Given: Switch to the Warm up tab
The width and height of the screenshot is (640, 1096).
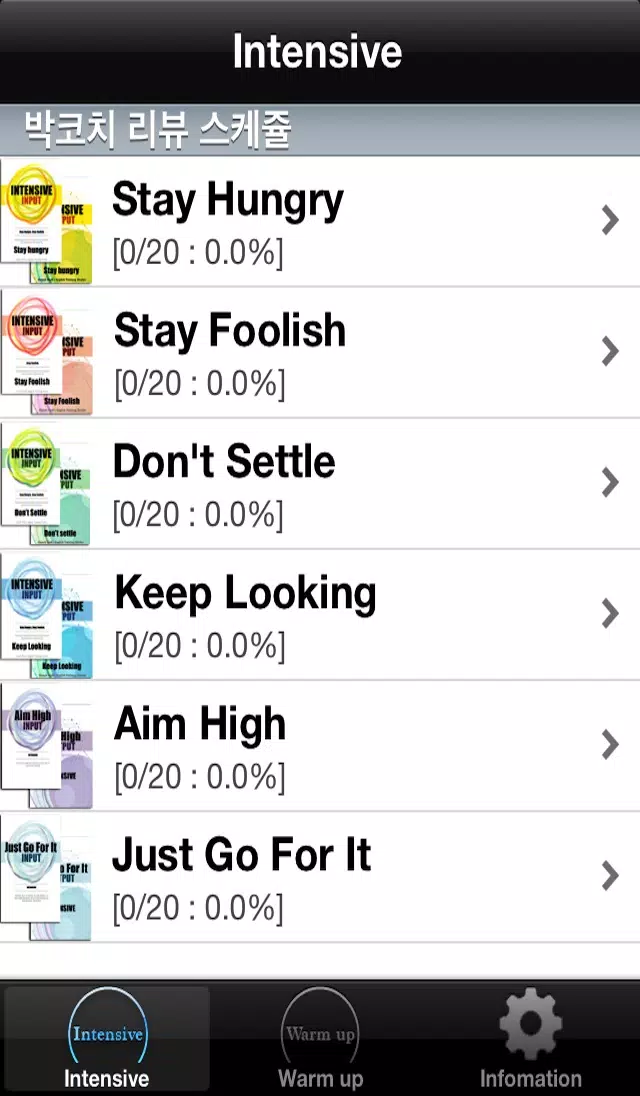Looking at the screenshot, I should tap(320, 1040).
